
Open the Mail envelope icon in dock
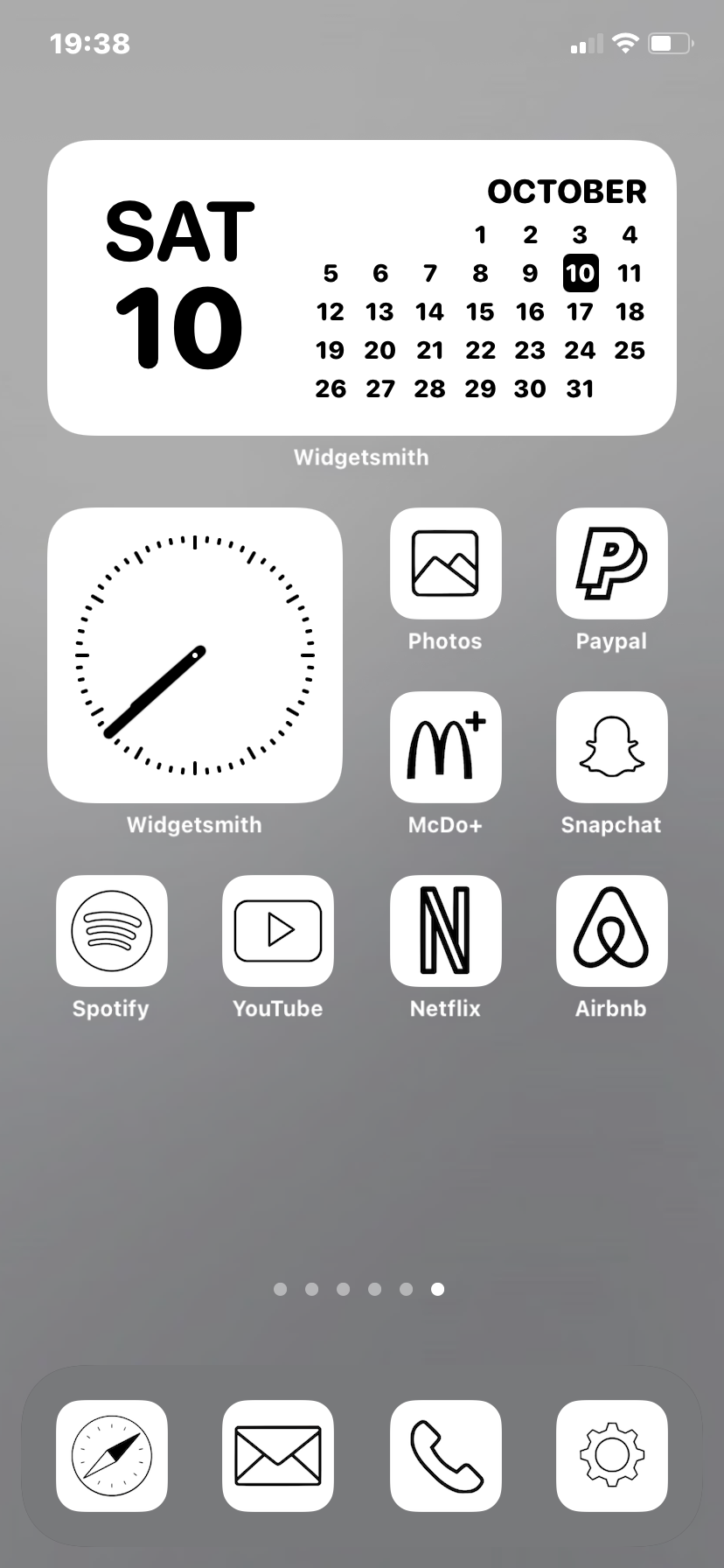coord(277,1456)
